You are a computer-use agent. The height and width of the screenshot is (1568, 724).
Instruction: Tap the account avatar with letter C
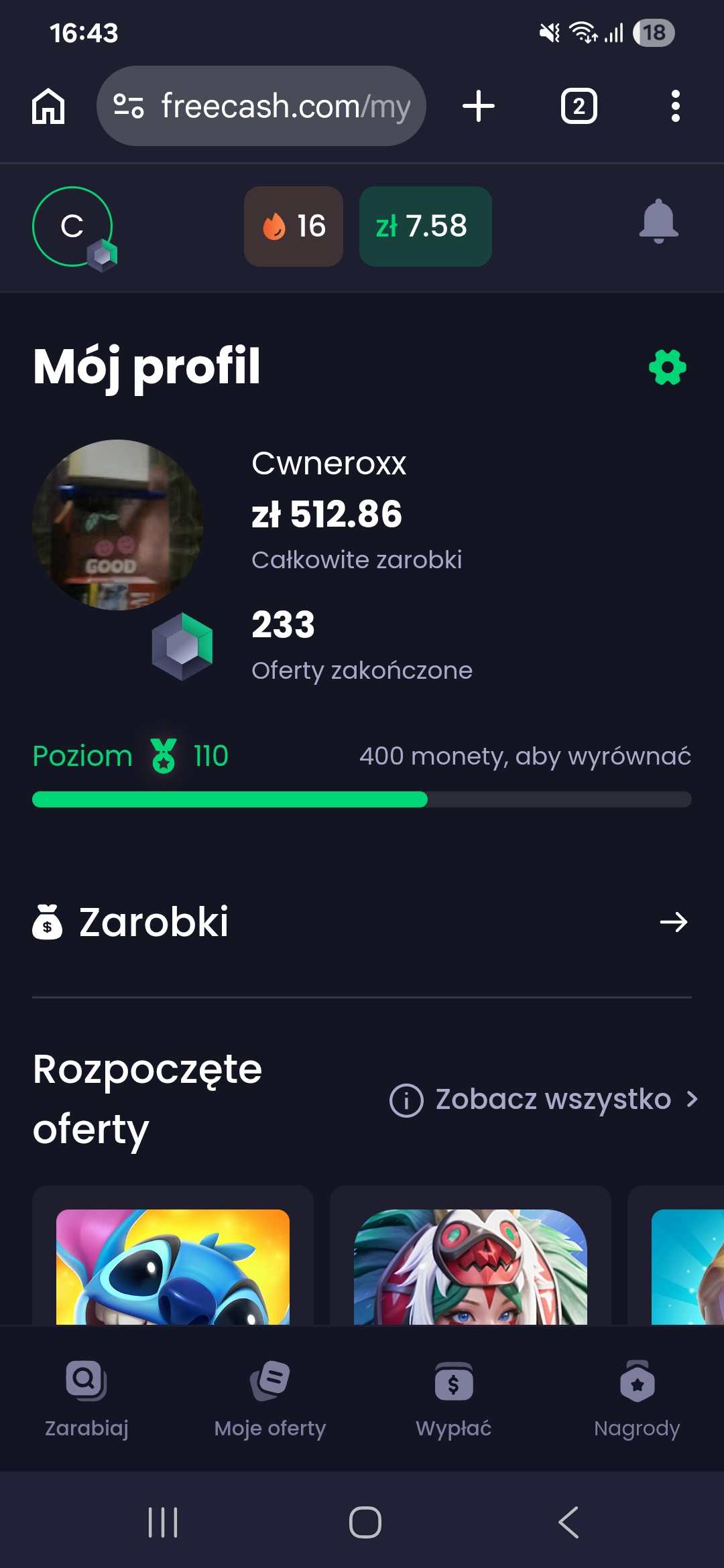click(72, 226)
